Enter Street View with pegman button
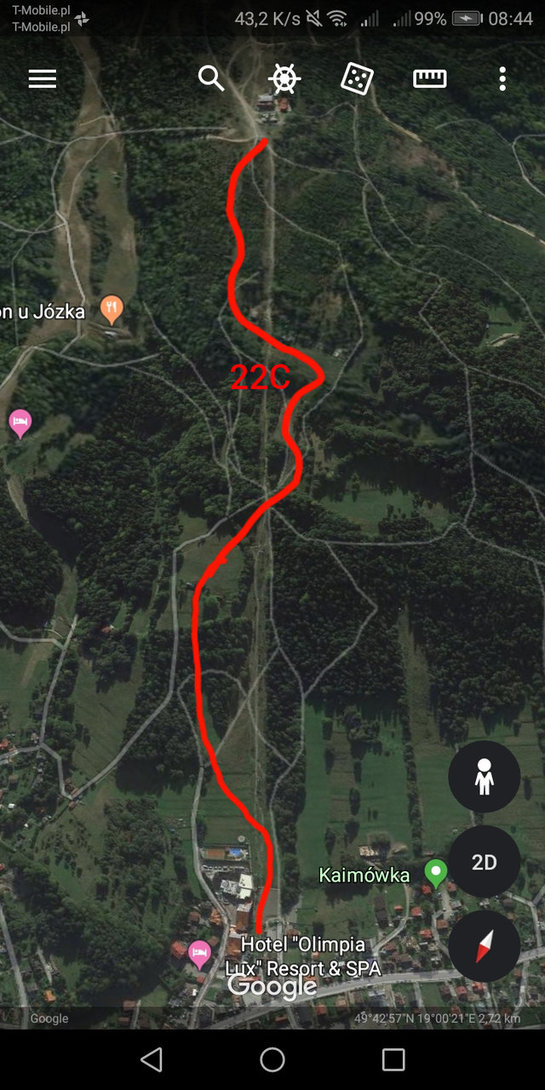The width and height of the screenshot is (545, 1090). click(485, 776)
